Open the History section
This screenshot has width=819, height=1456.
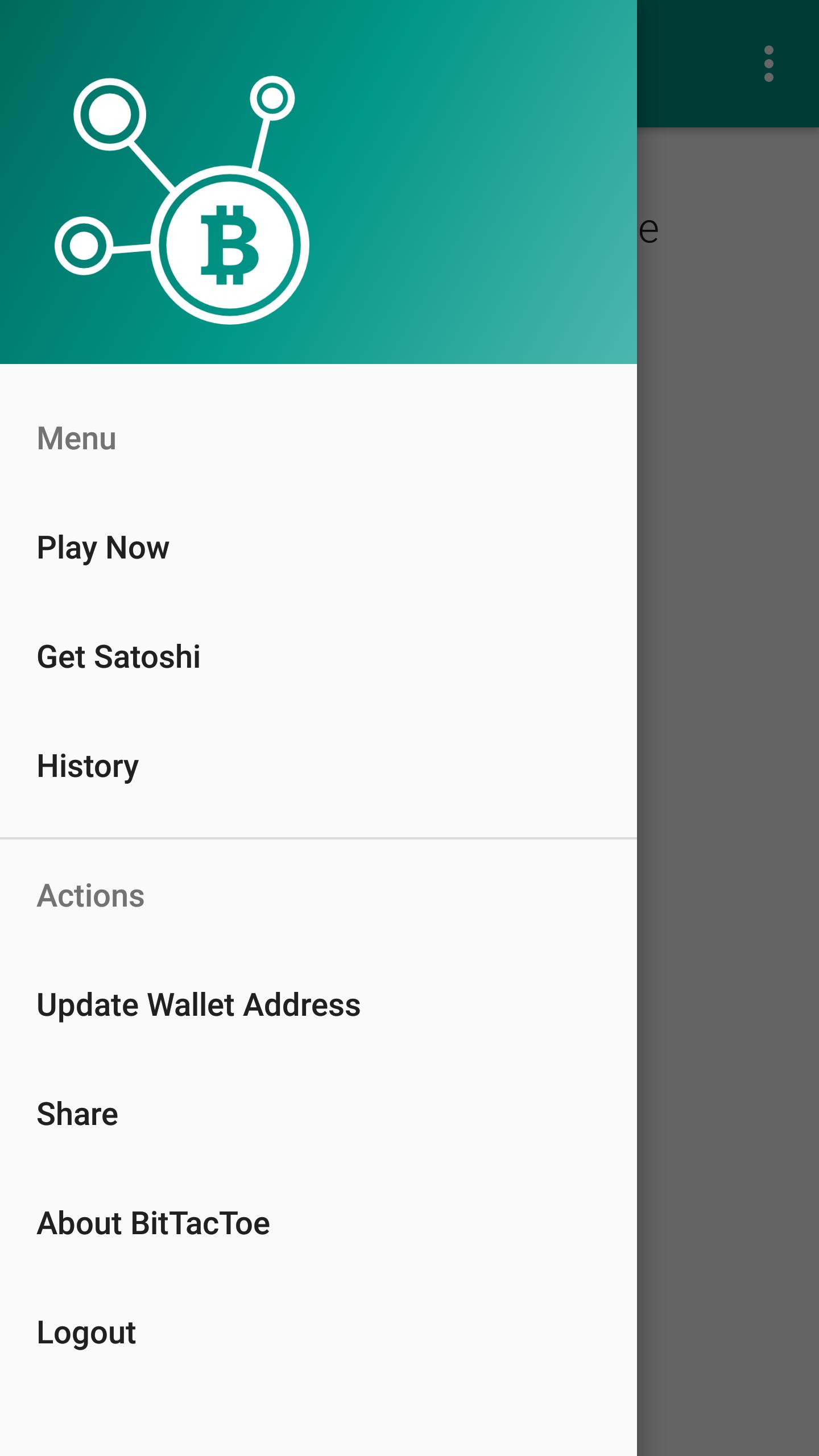click(88, 766)
